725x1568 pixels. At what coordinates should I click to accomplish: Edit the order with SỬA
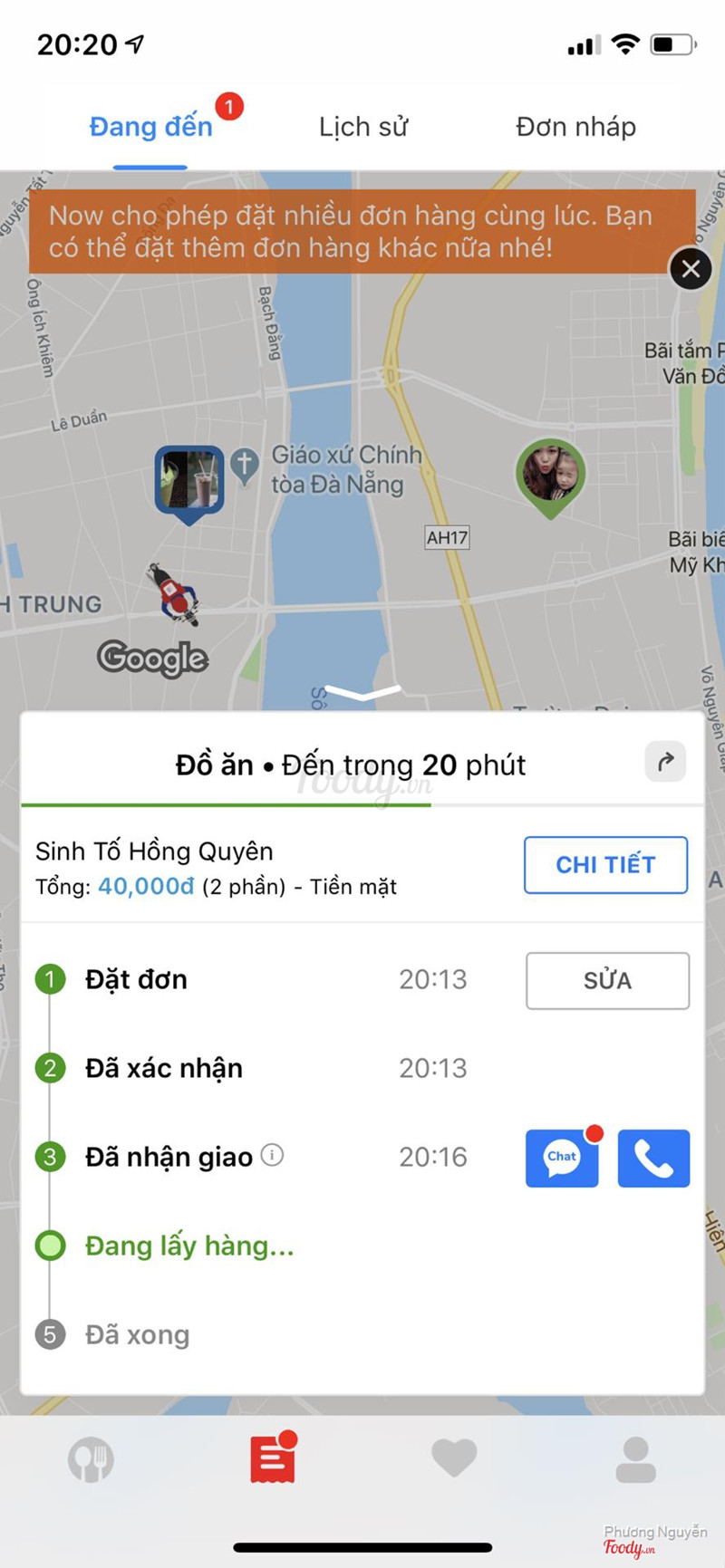(x=607, y=980)
